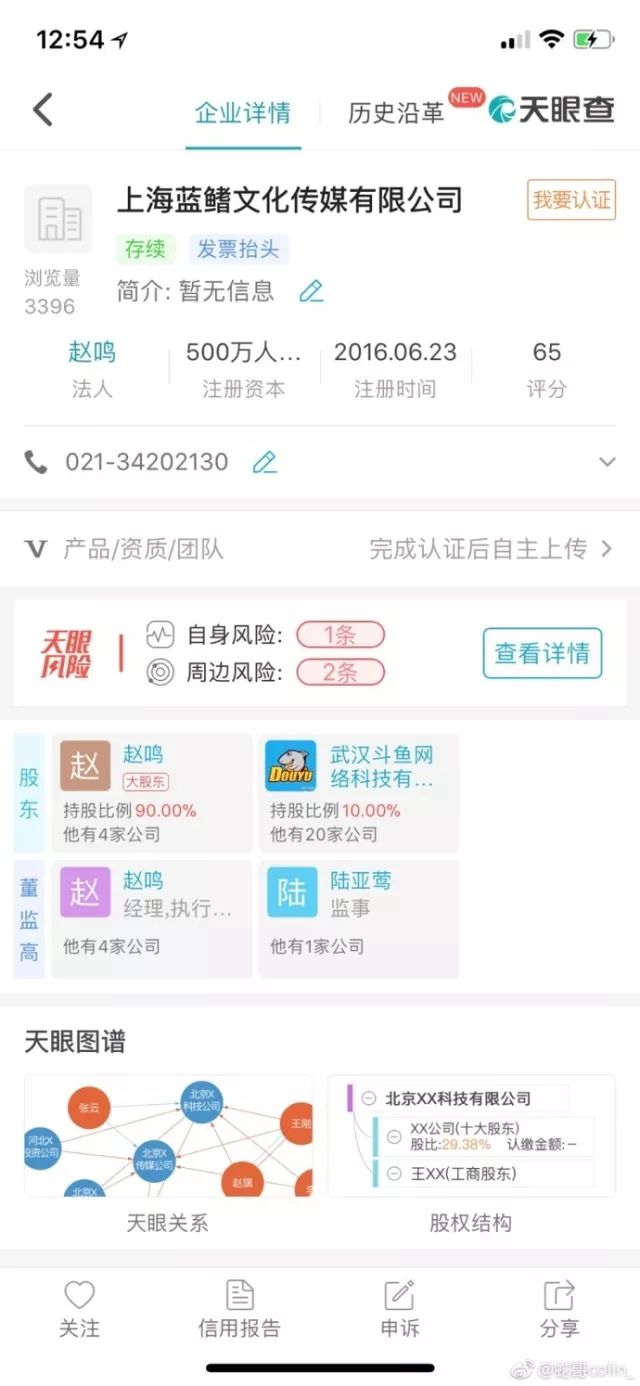Tap 查看详情 for risk info
Screen dimensions: 640x1386
(543, 654)
